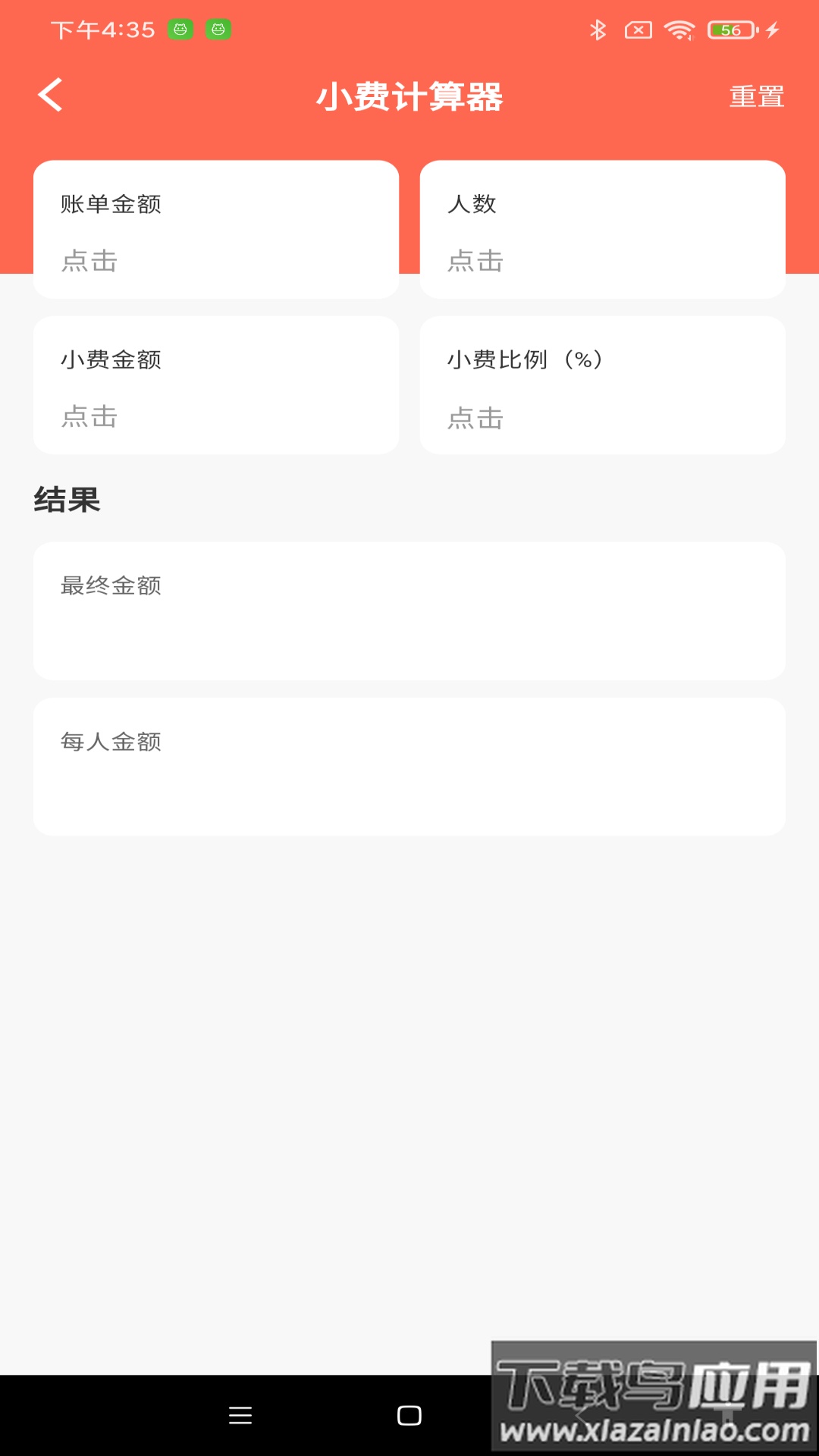Viewport: 819px width, 1456px height.
Task: Tap the 小费计算器 title text
Action: point(409,96)
